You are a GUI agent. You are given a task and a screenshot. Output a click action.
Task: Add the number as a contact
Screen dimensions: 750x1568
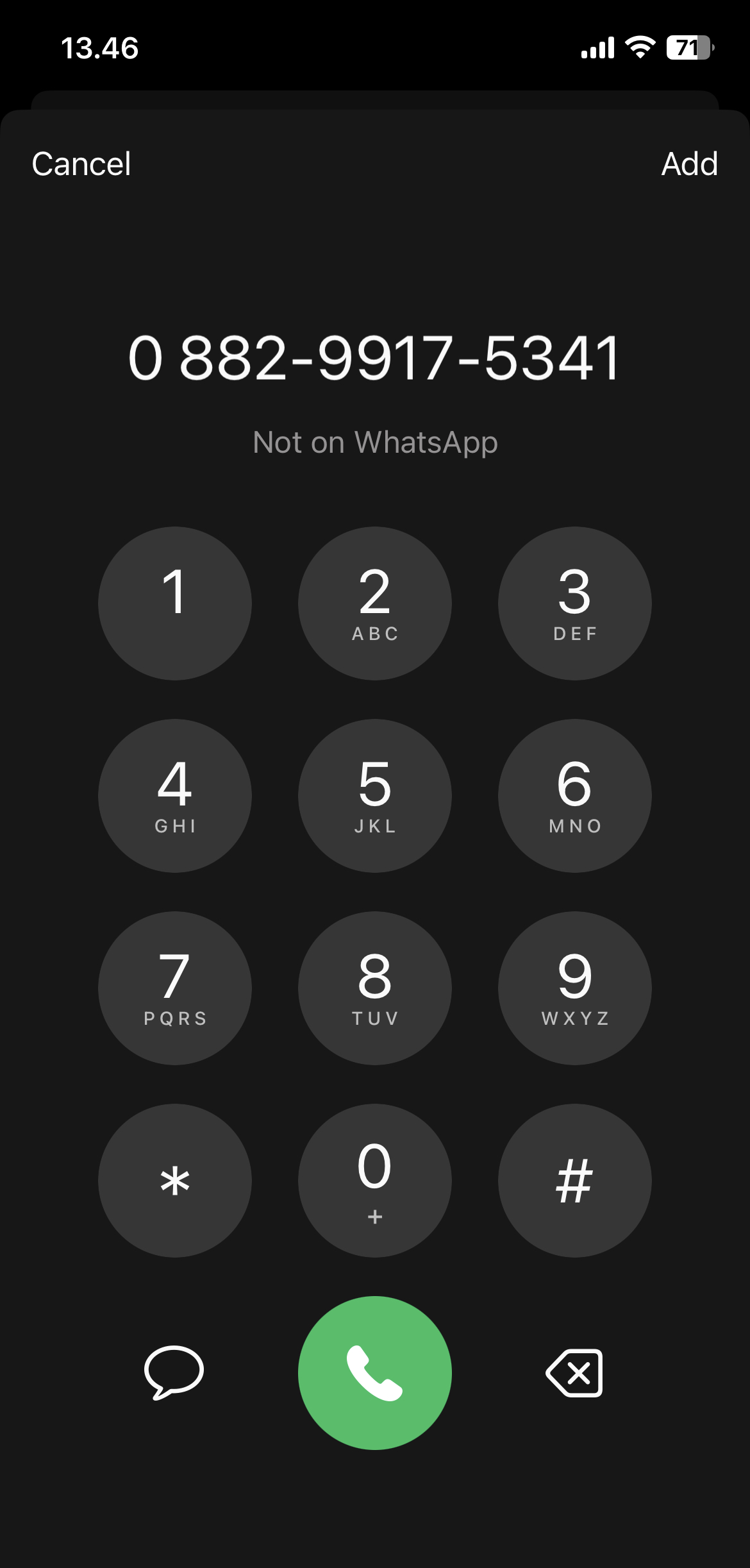pos(689,164)
